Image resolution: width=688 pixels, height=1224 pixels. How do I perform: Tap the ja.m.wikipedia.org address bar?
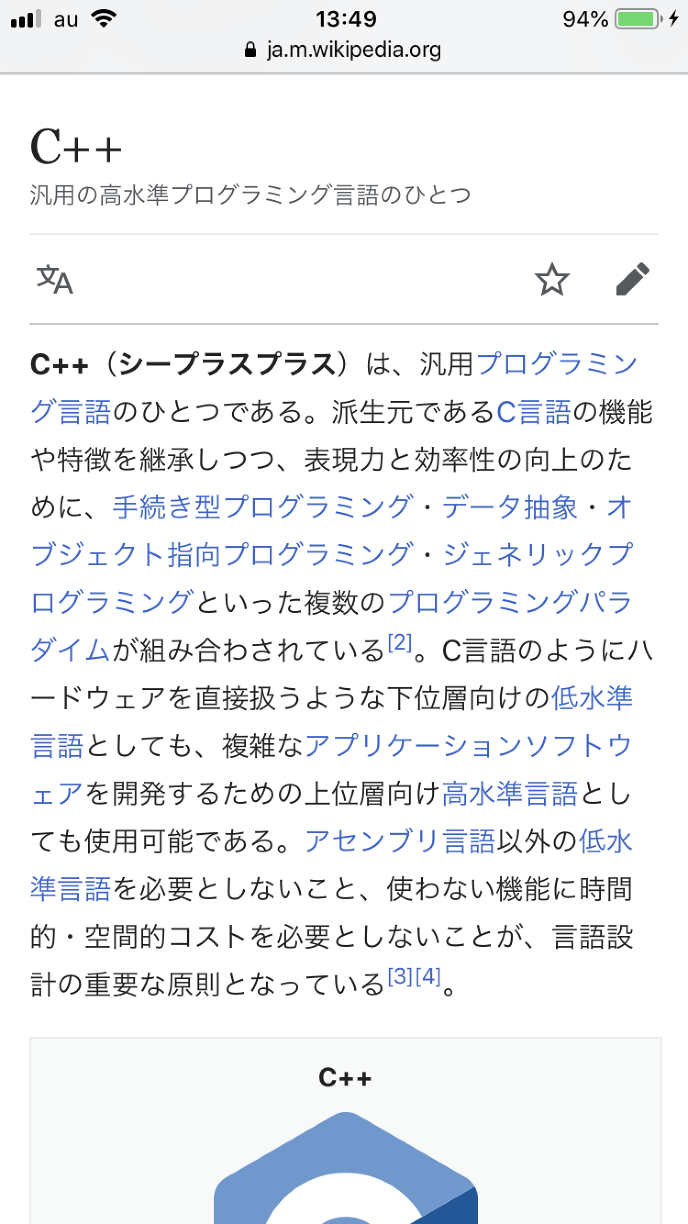click(343, 50)
